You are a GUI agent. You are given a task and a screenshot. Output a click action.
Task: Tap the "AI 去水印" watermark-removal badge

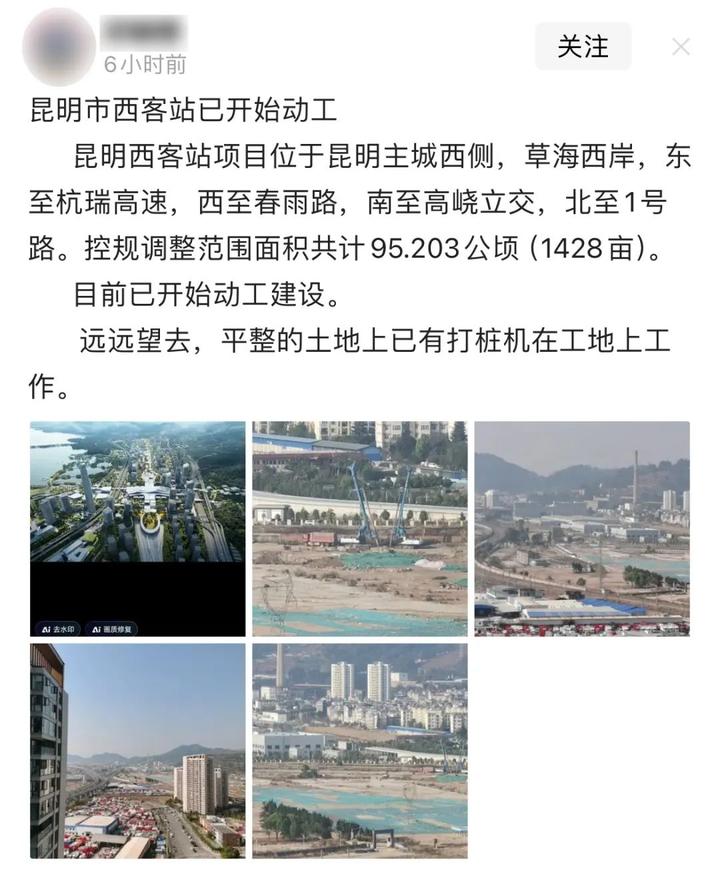[x=58, y=627]
